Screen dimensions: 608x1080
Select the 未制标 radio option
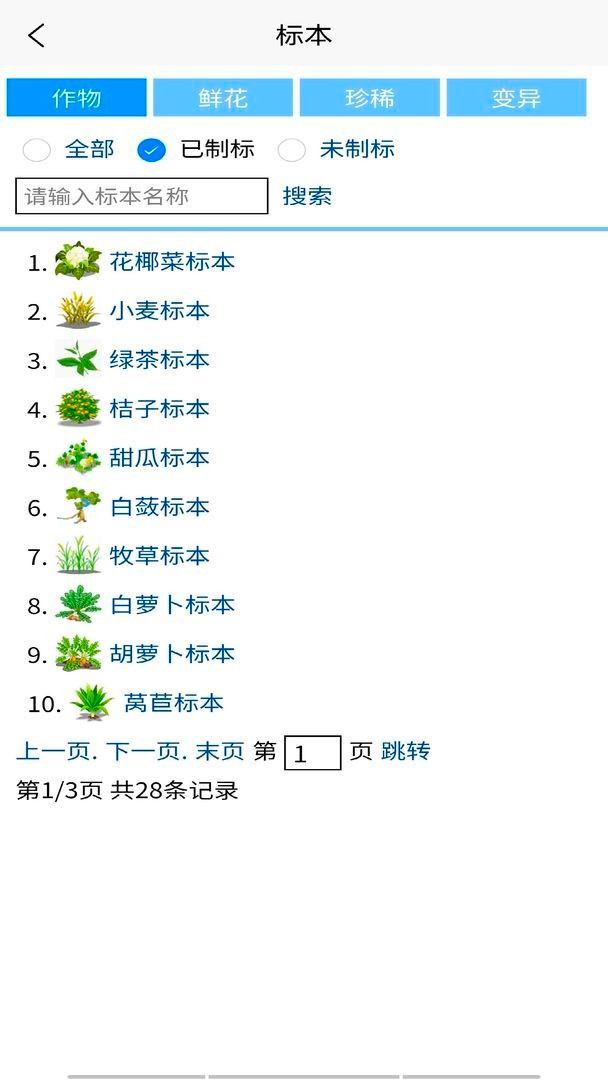pyautogui.click(x=292, y=150)
